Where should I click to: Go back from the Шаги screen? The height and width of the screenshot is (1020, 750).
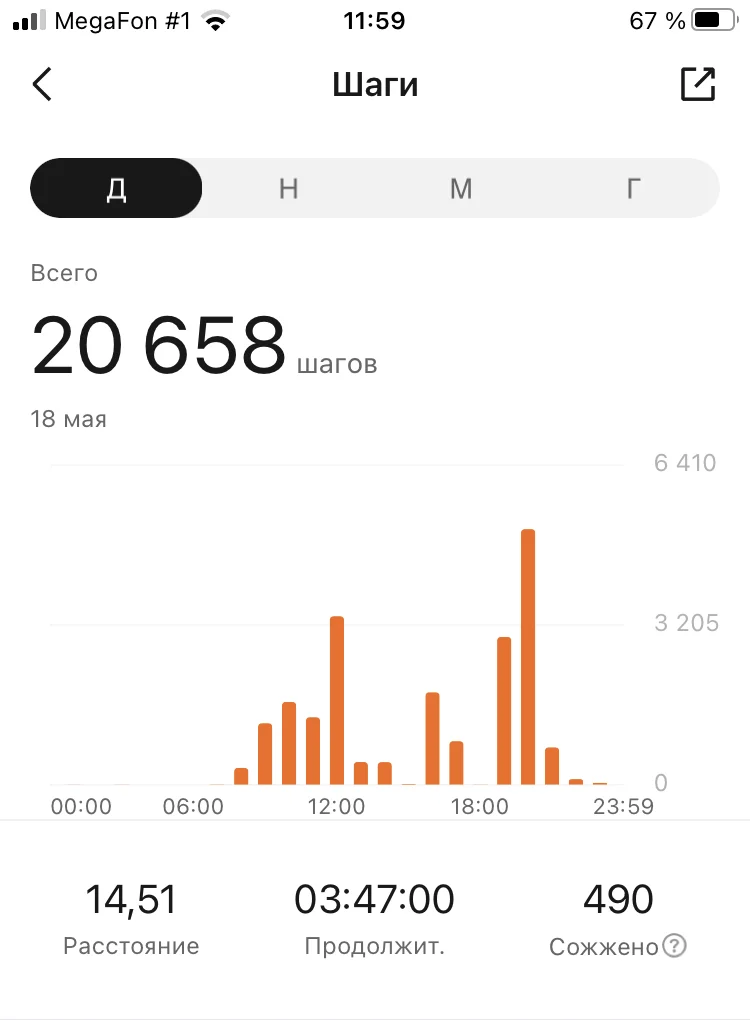coord(42,85)
